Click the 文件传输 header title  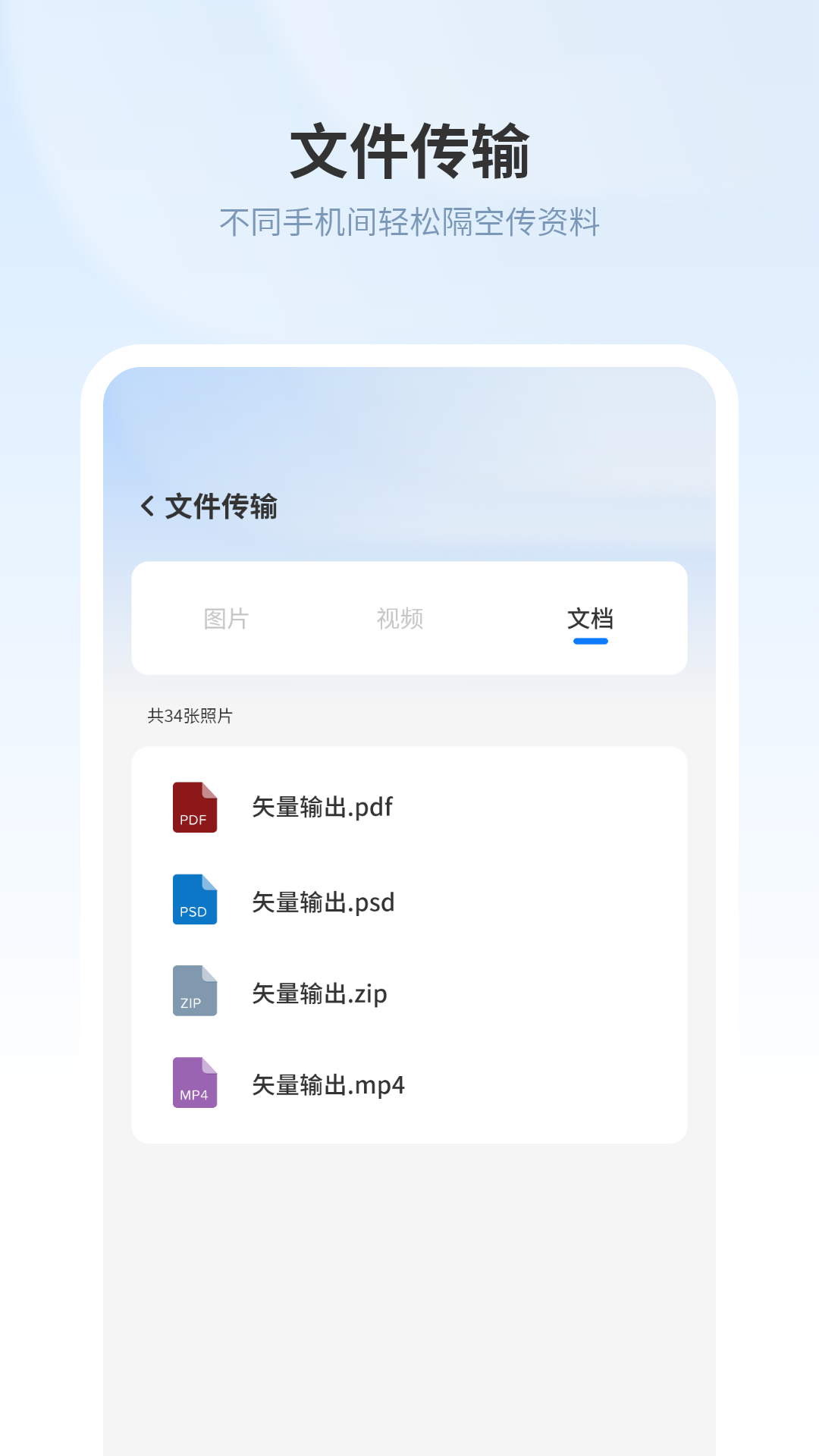[x=222, y=507]
